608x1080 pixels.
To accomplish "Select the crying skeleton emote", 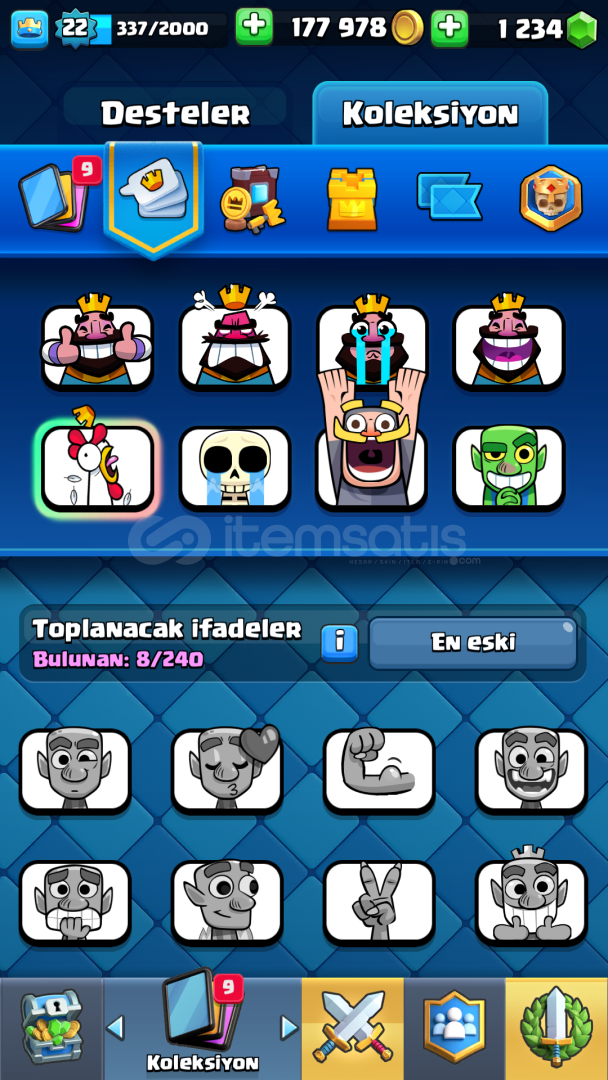I will click(x=235, y=466).
